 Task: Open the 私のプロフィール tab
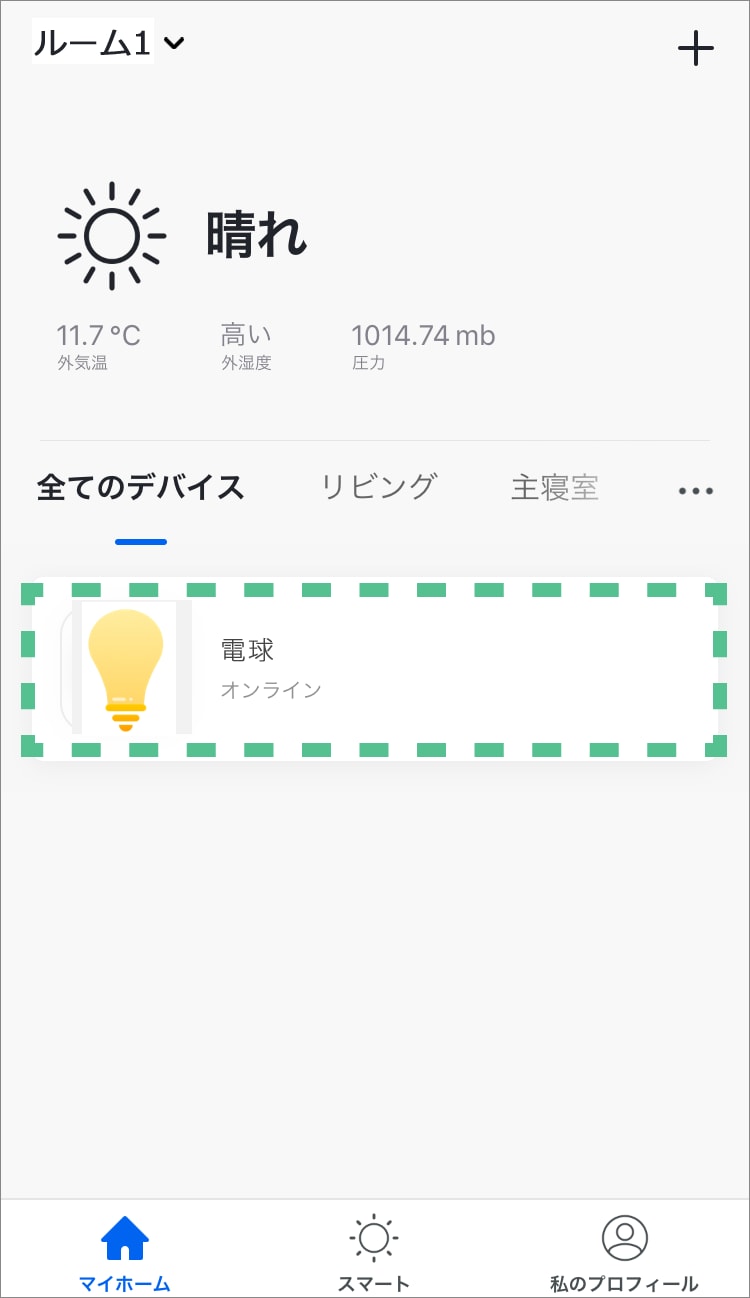[x=624, y=1252]
